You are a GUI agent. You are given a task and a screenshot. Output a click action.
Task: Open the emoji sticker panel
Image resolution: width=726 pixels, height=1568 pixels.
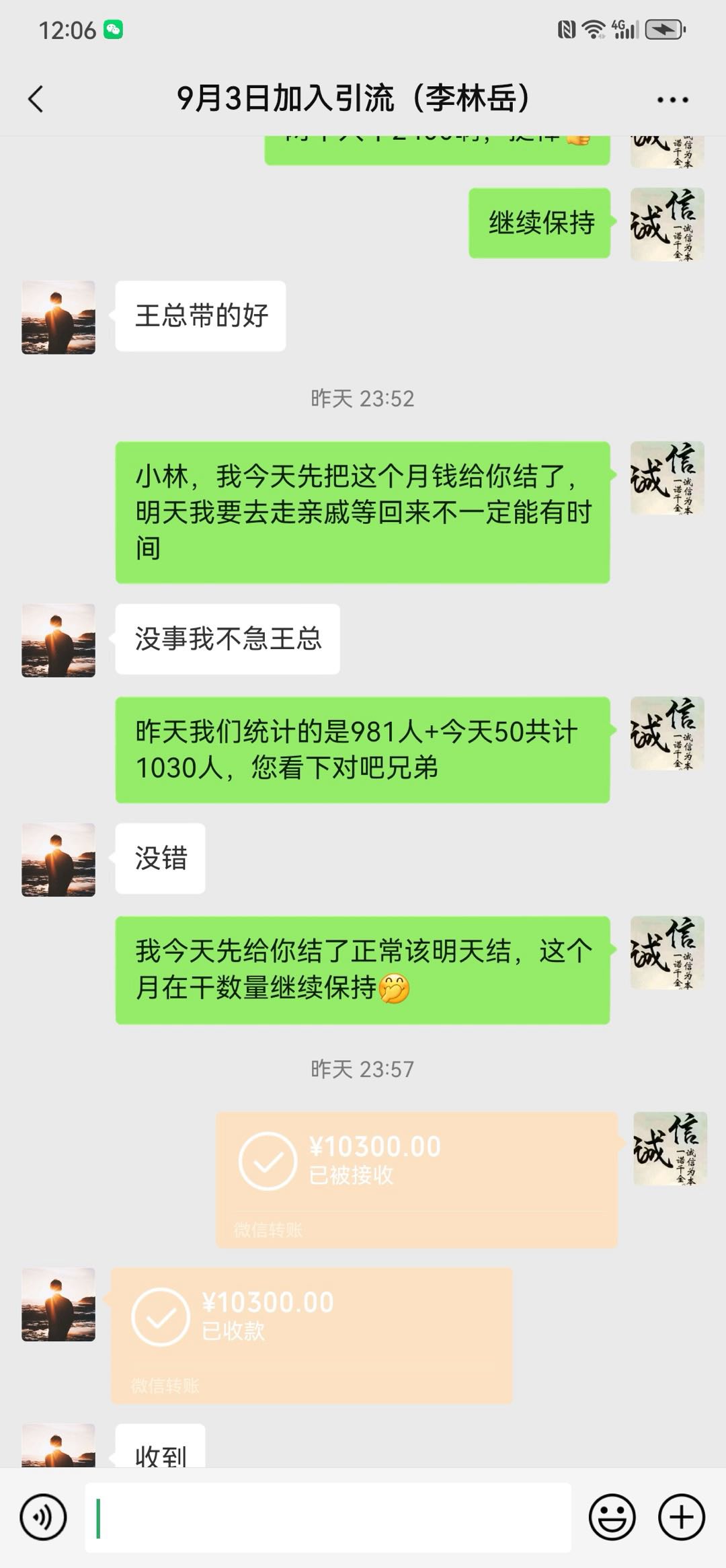point(612,1518)
